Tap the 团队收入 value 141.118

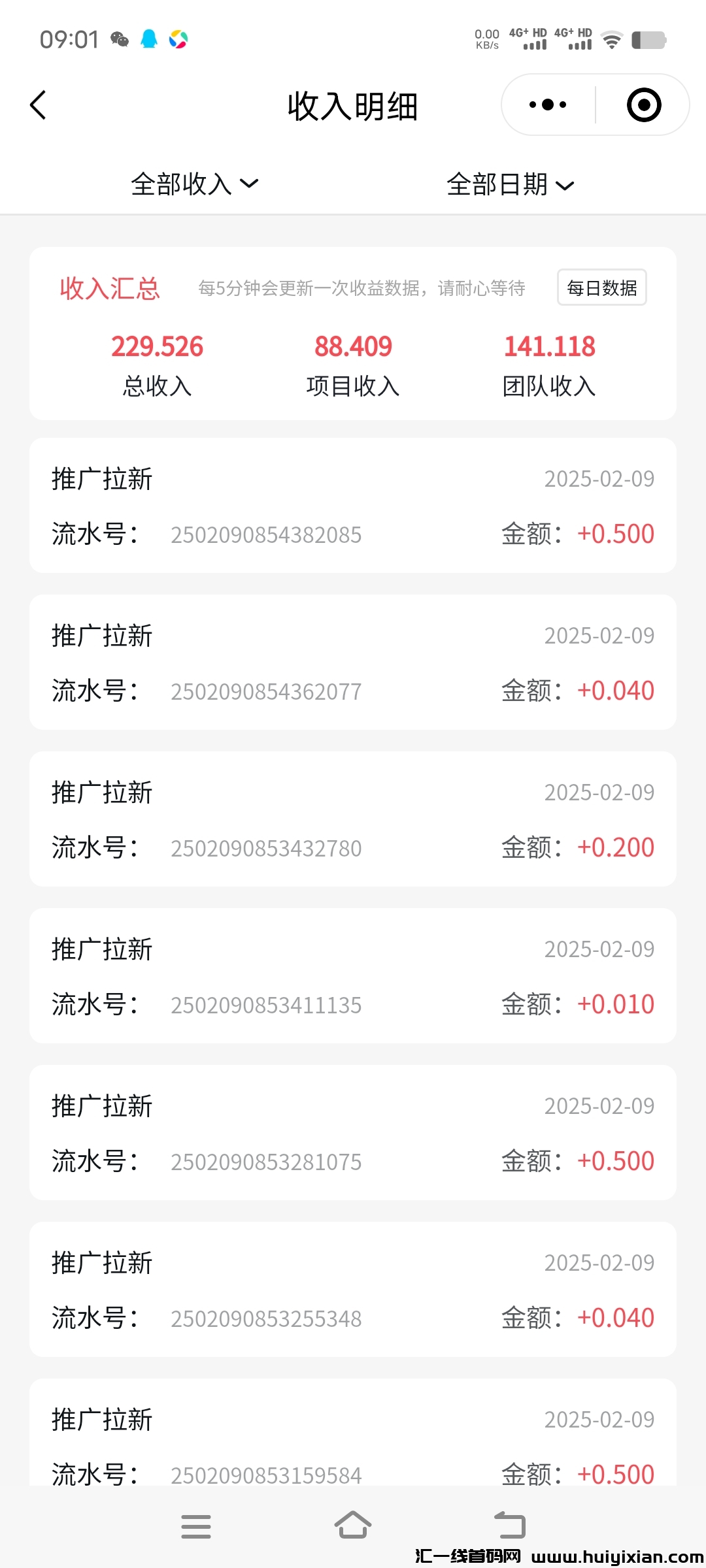(550, 346)
